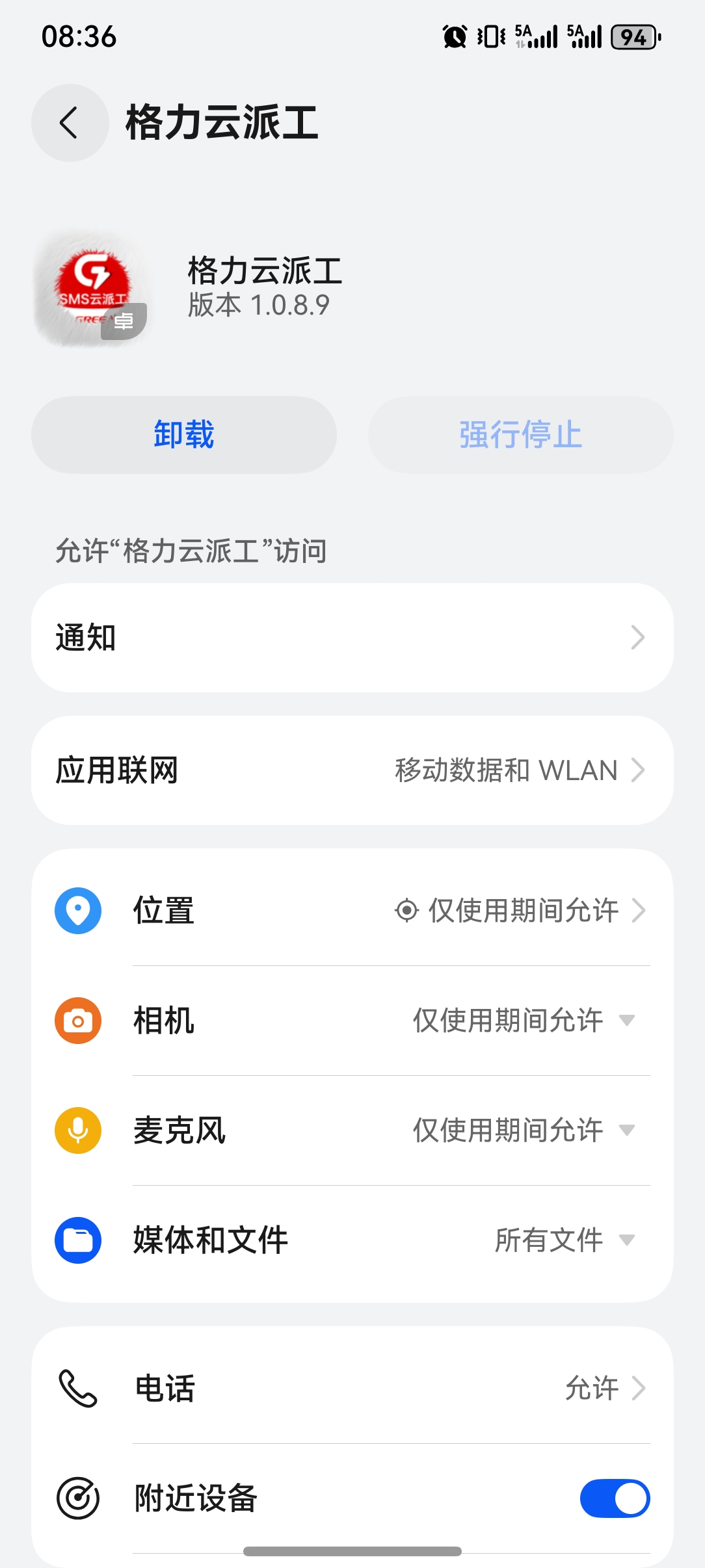
Task: Click the back arrow
Action: (x=70, y=123)
